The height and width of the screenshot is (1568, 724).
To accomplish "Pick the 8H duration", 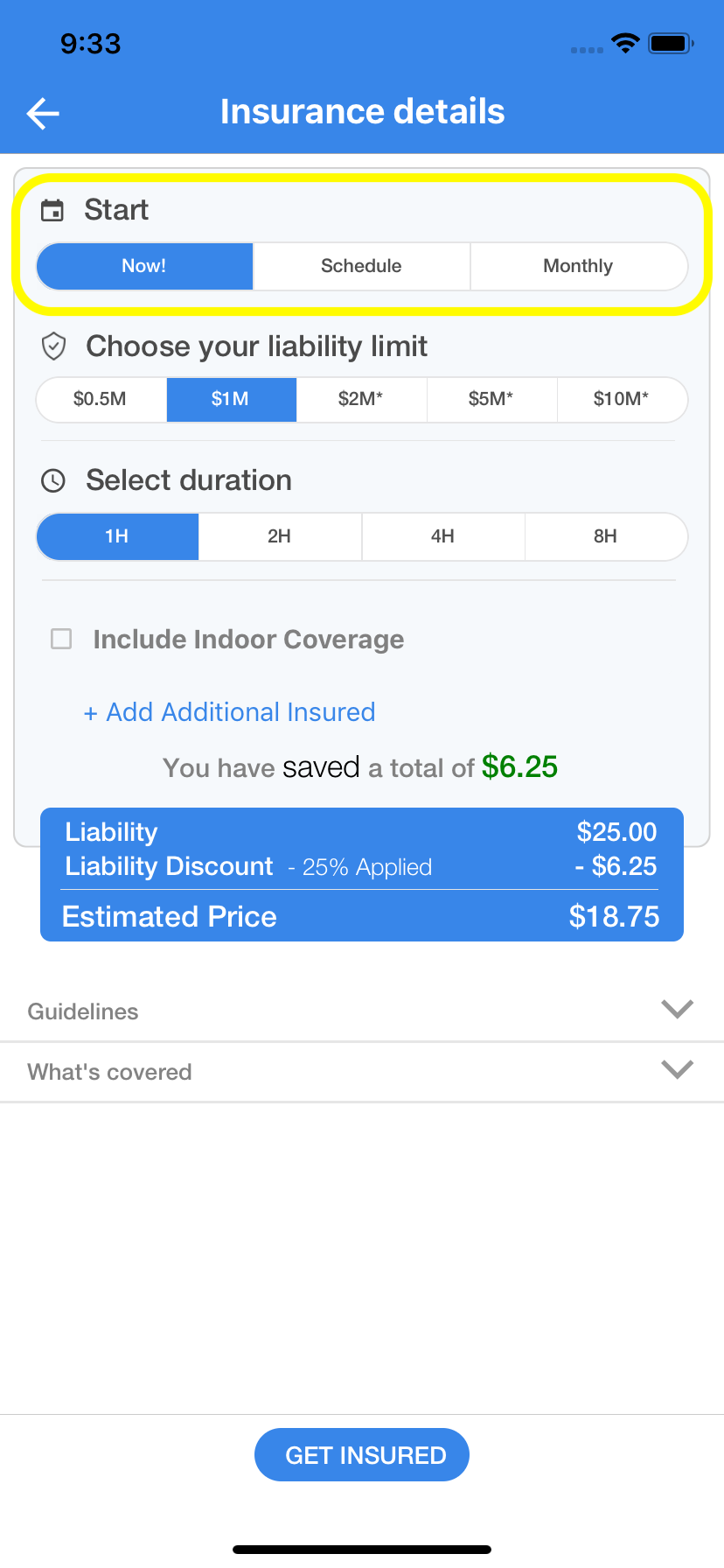I will [606, 536].
